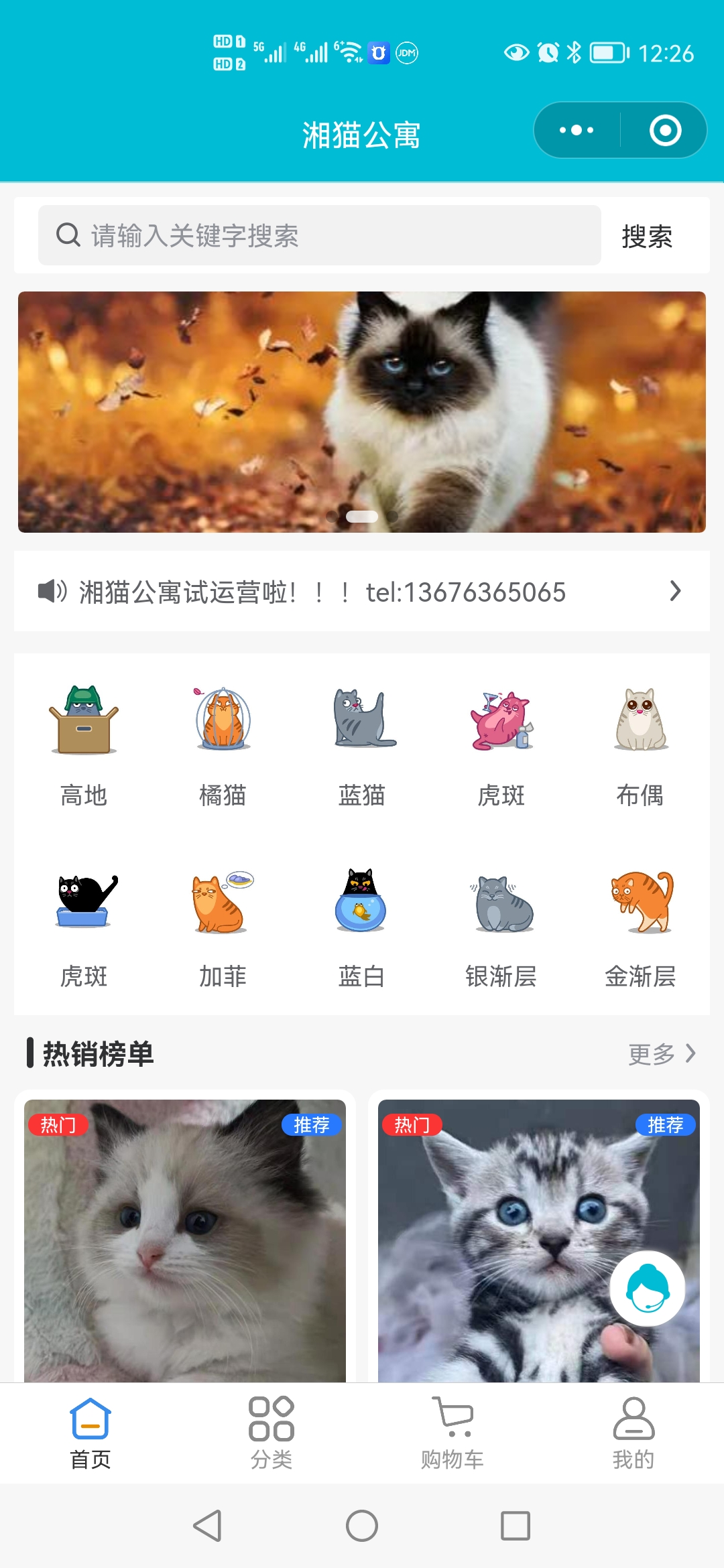Open the mini-program three-dot menu
Screen dimensions: 724x1568
pos(575,130)
